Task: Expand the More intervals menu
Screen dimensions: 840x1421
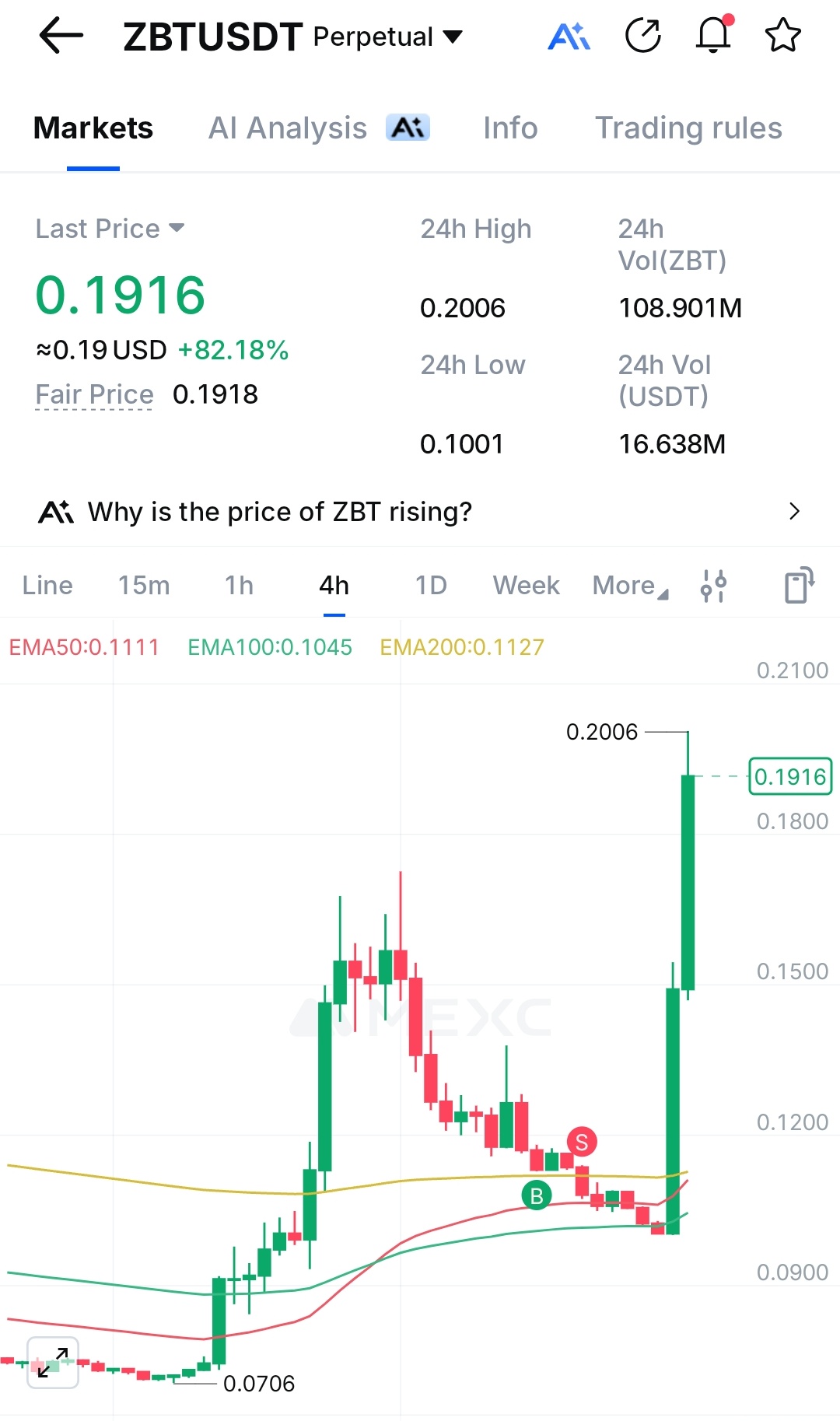Action: [x=629, y=585]
